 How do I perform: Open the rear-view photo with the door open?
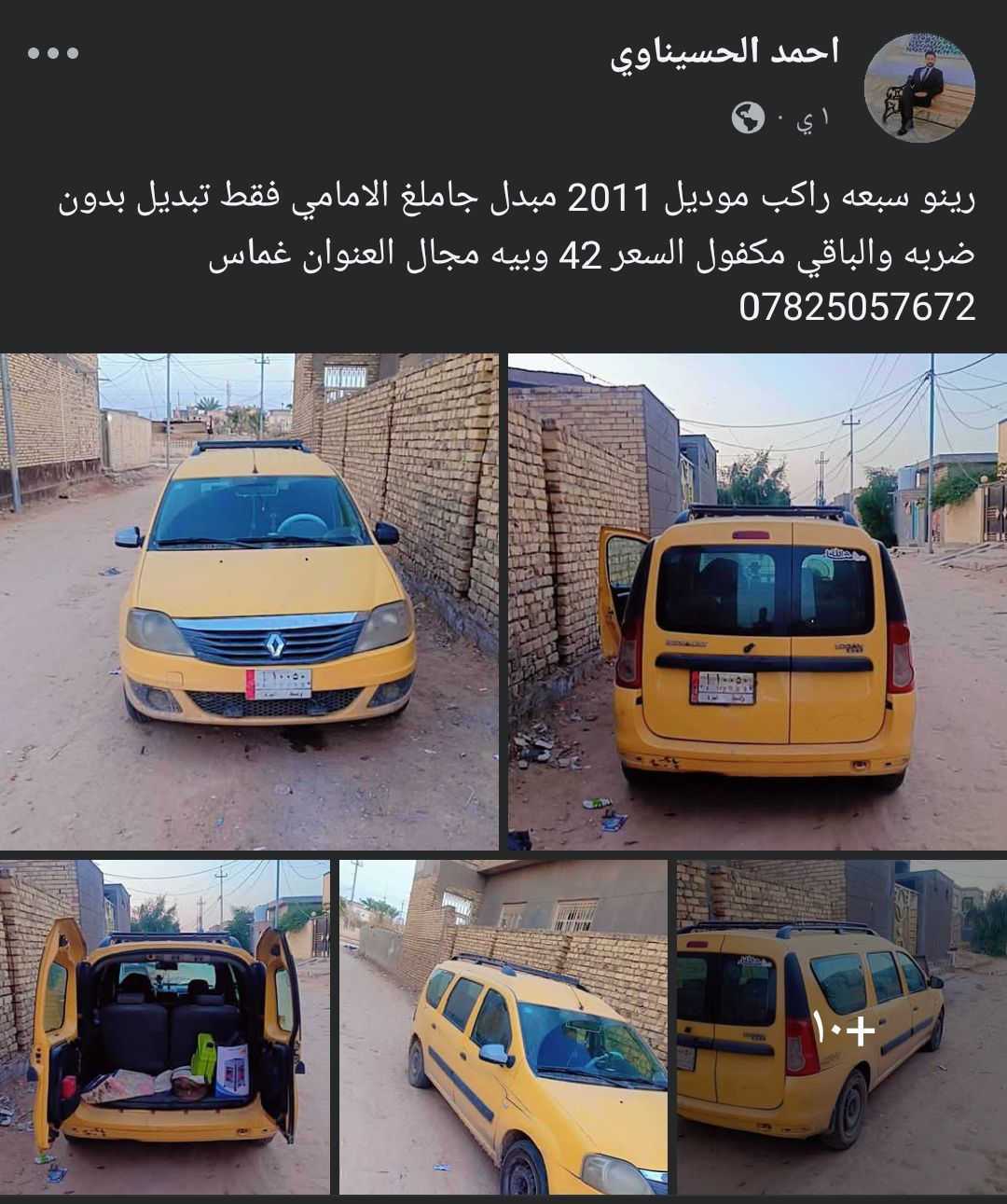click(757, 601)
